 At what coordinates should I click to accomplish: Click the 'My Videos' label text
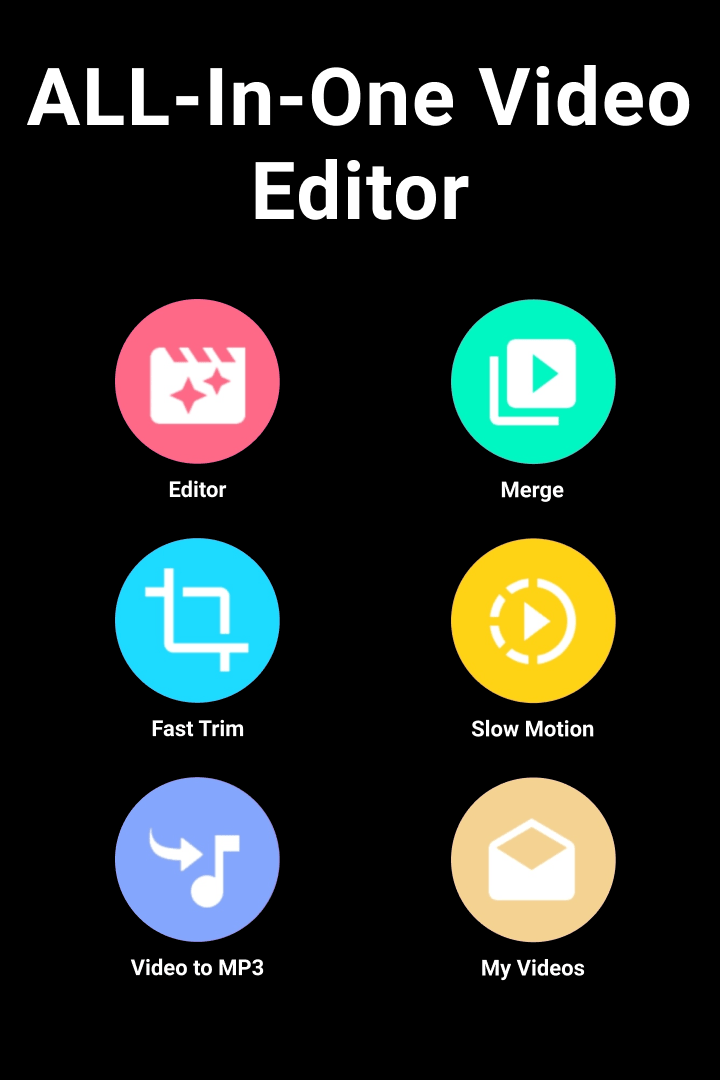pos(533,968)
